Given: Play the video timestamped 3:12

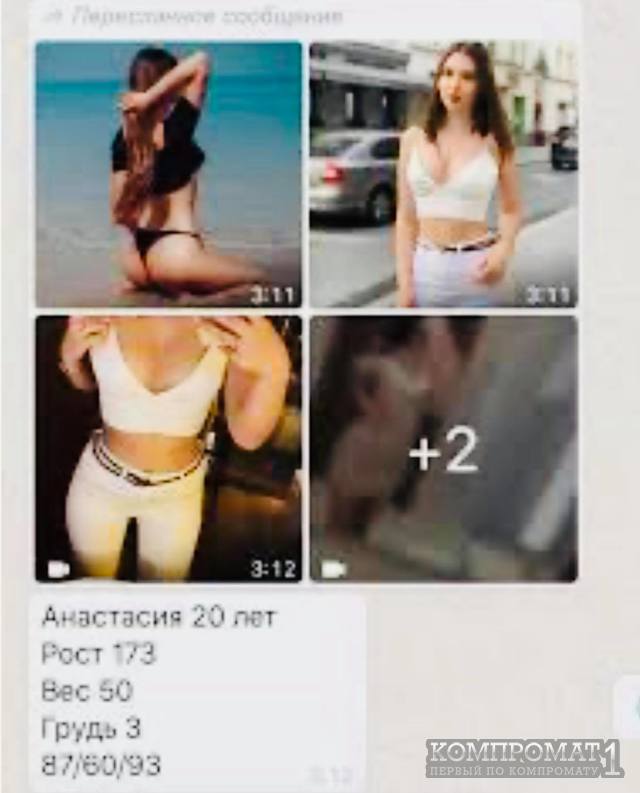Looking at the screenshot, I should [x=168, y=448].
